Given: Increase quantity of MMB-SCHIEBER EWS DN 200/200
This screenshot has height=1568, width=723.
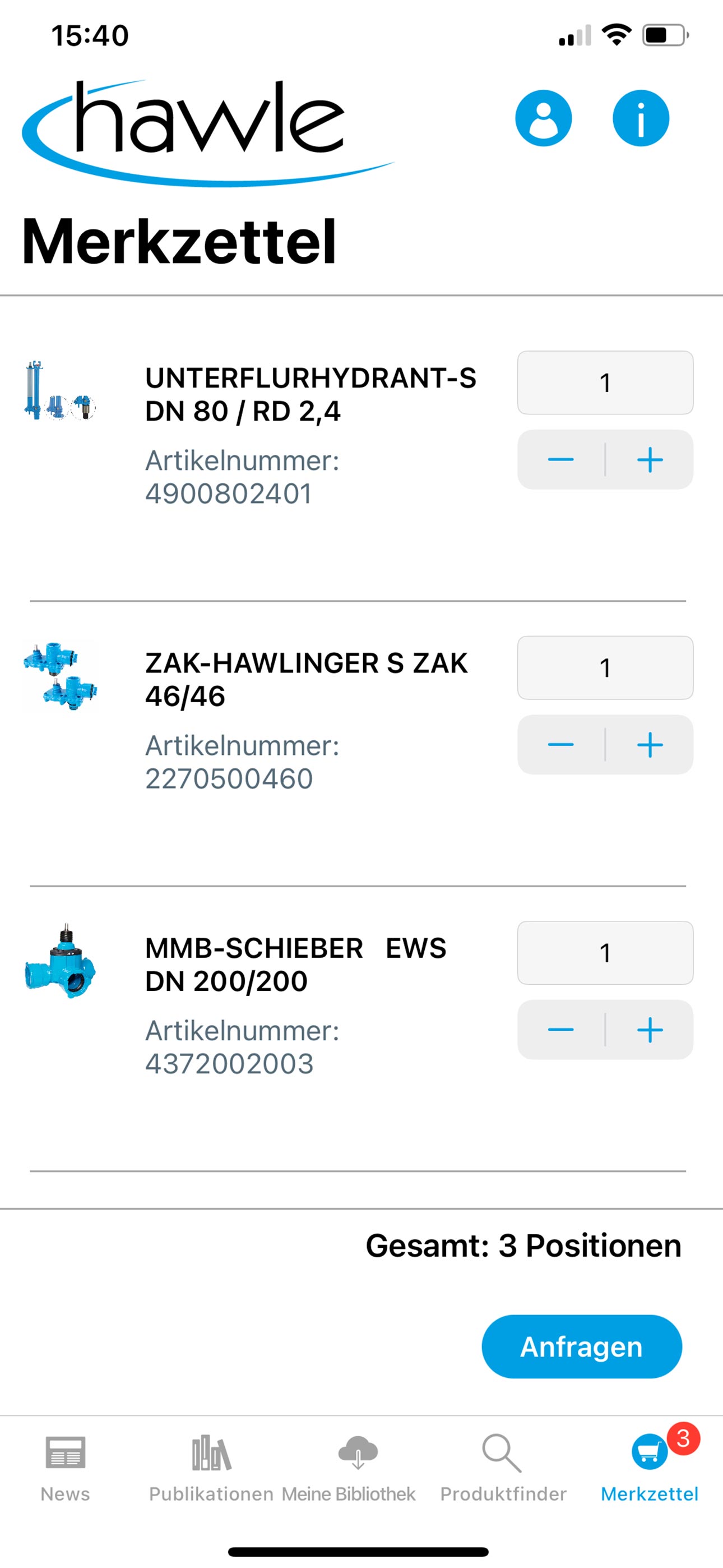Looking at the screenshot, I should 650,1030.
